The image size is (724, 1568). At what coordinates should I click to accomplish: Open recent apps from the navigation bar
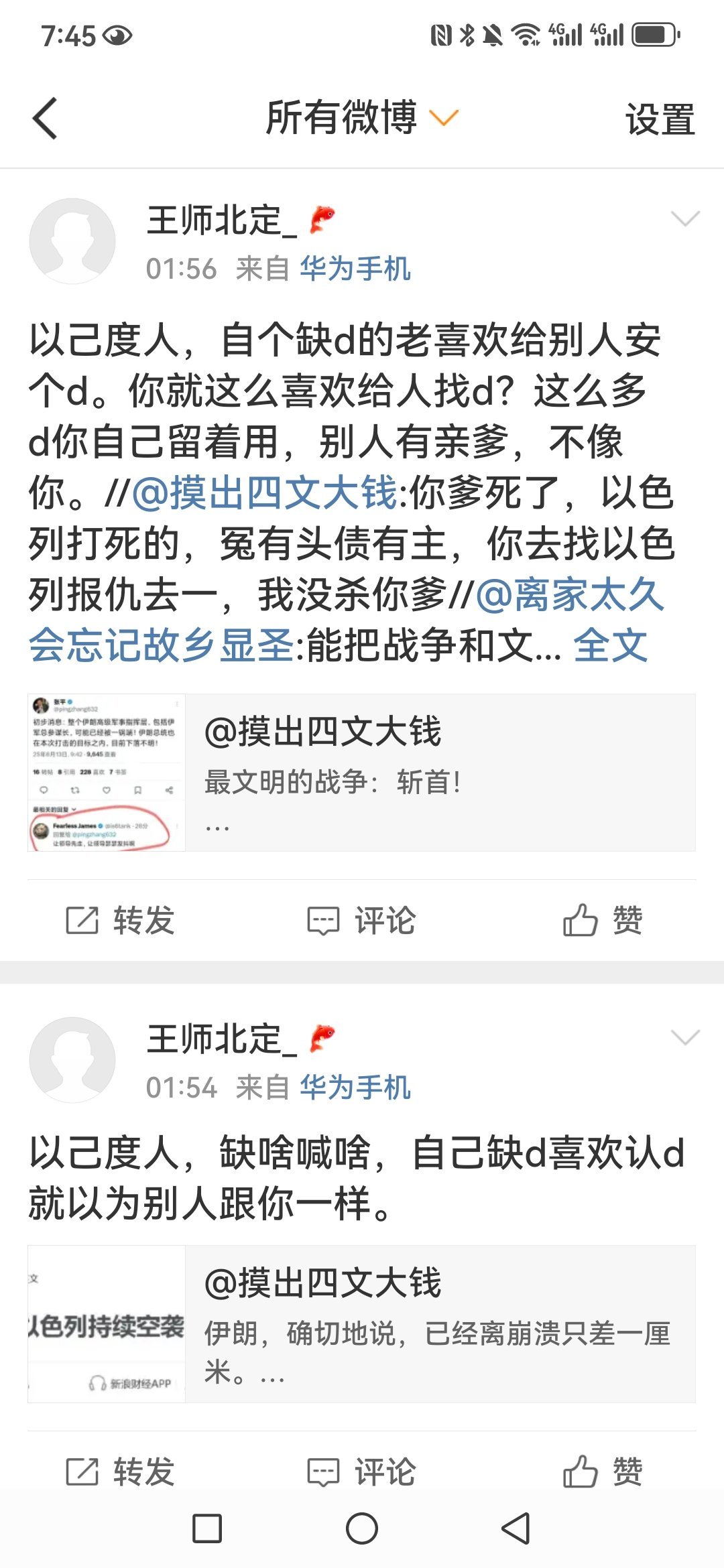point(207,1529)
